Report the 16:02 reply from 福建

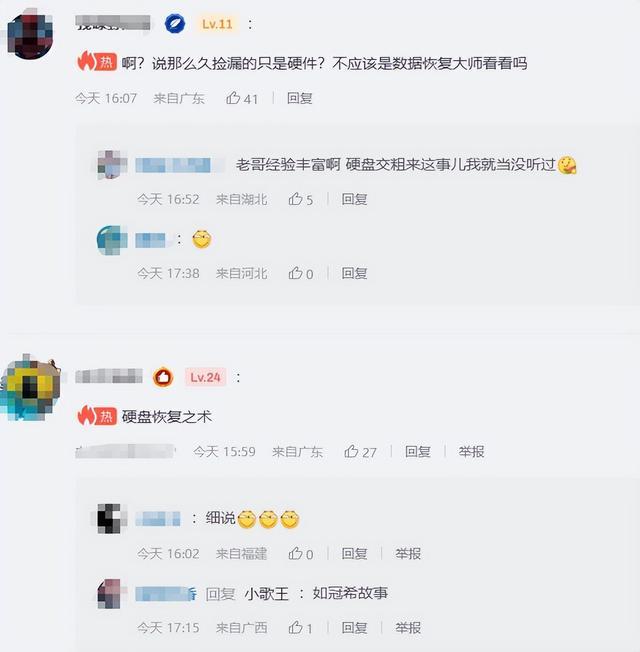[407, 553]
